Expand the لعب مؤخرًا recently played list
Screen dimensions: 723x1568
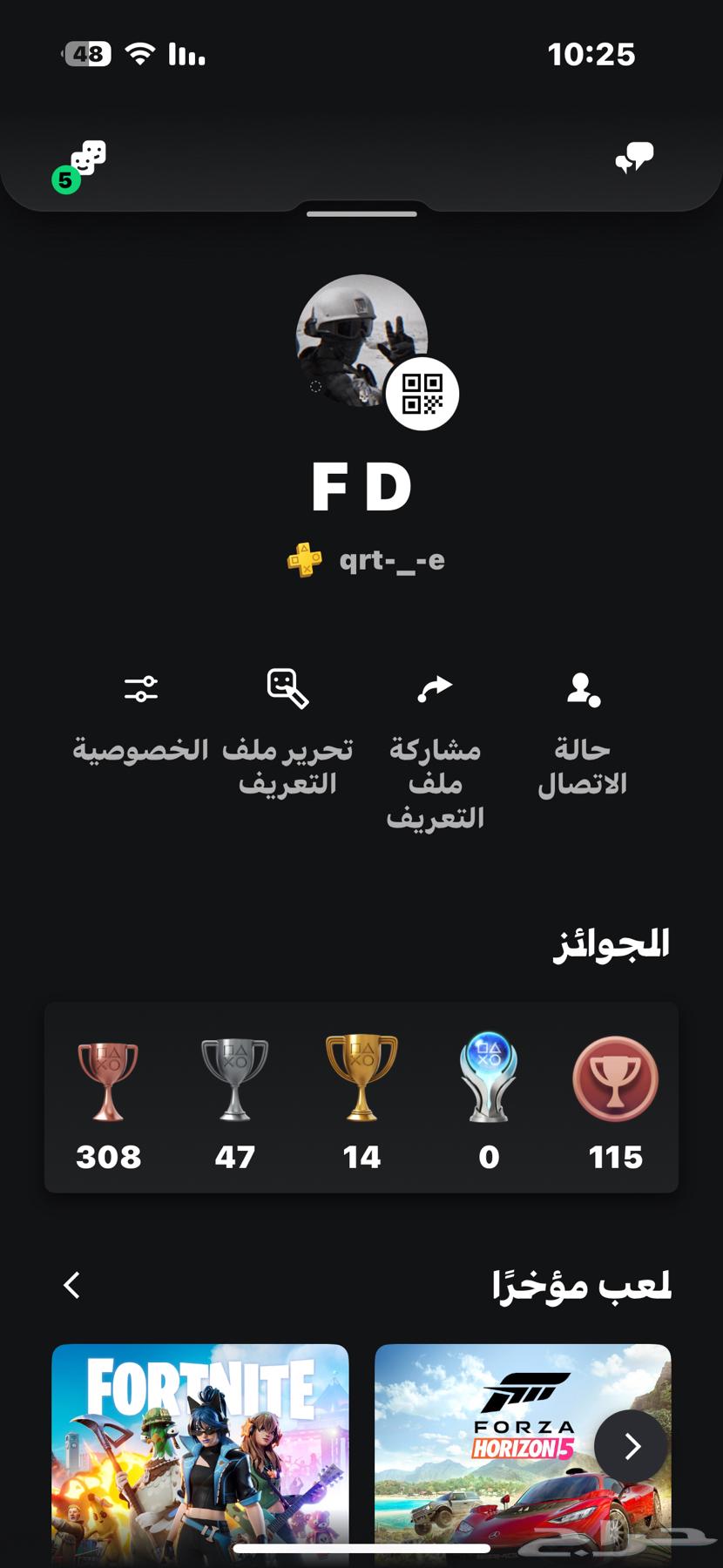(72, 1285)
